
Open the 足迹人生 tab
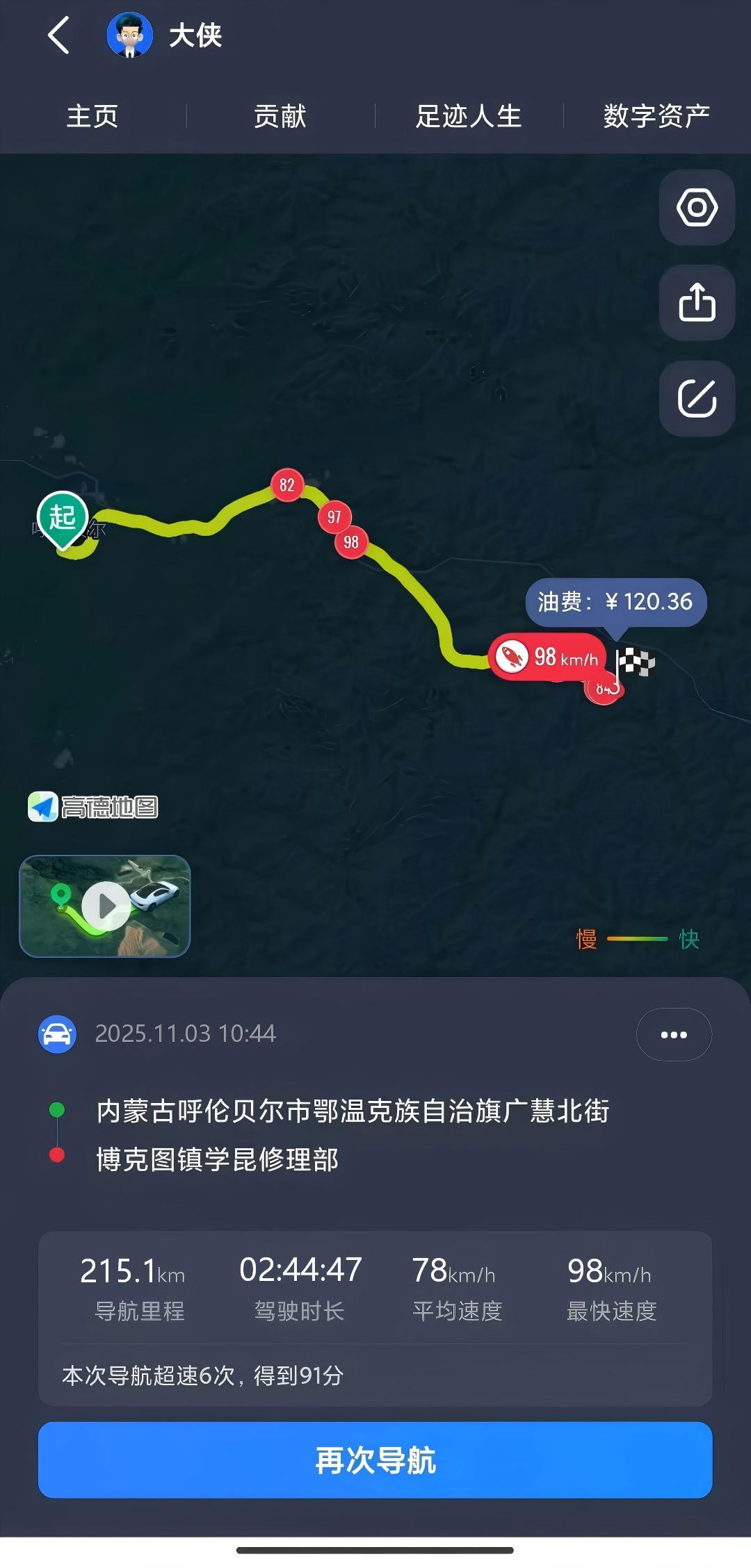pos(469,116)
